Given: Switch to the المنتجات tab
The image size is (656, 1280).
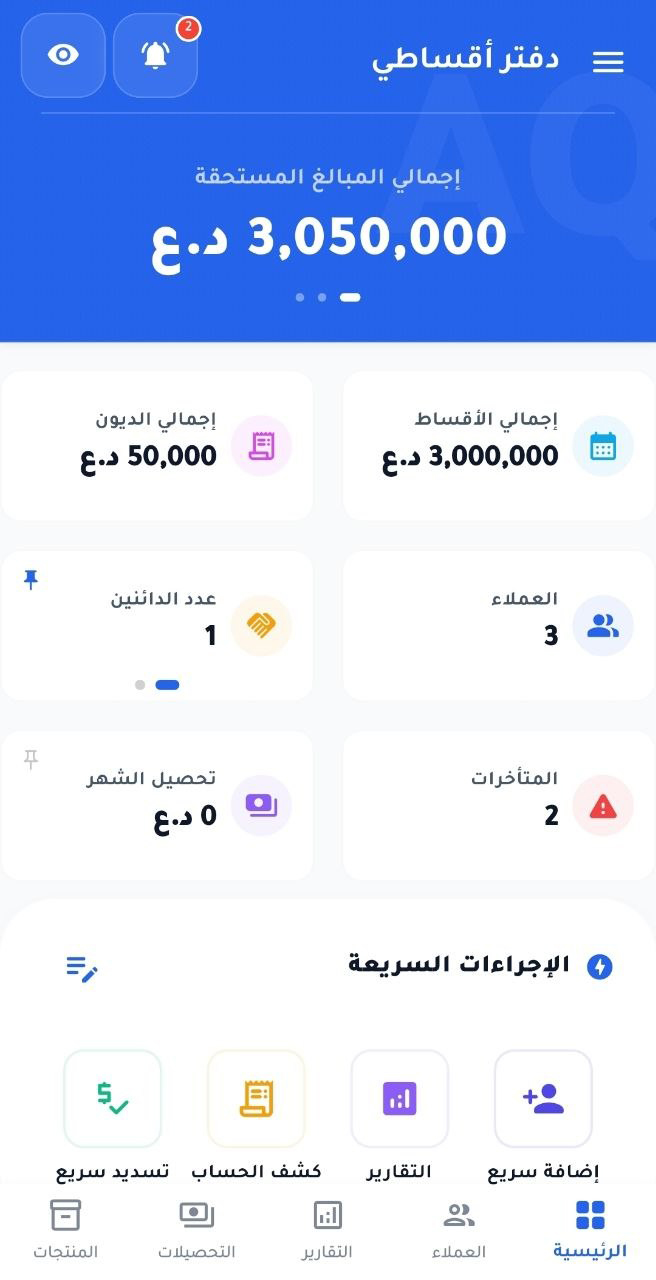Looking at the screenshot, I should 66,1231.
